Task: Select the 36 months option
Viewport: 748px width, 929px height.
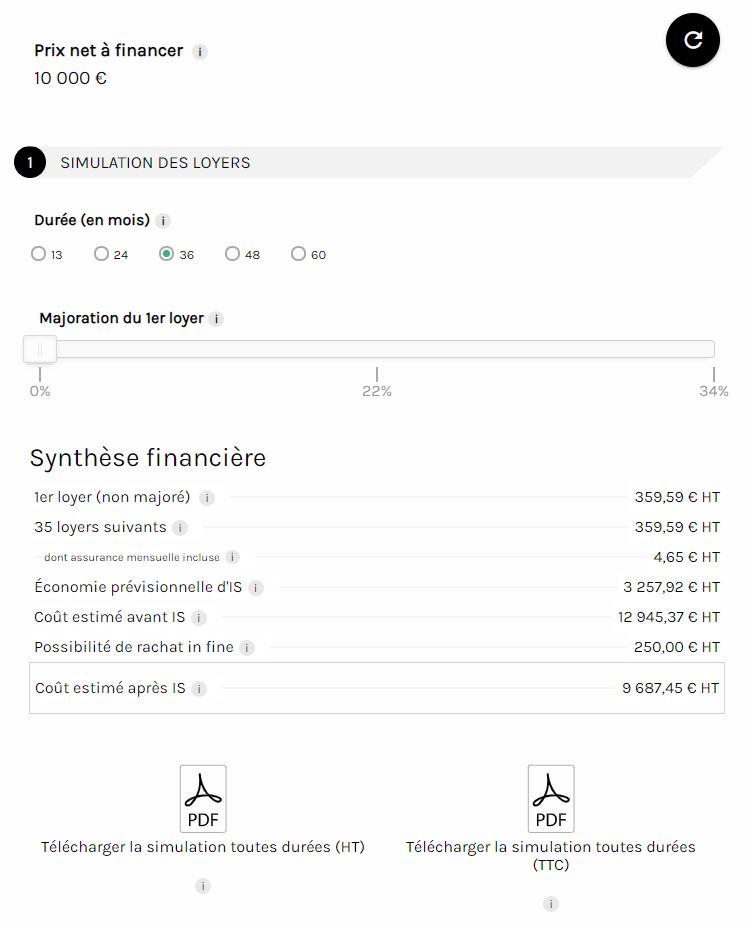Action: (166, 254)
